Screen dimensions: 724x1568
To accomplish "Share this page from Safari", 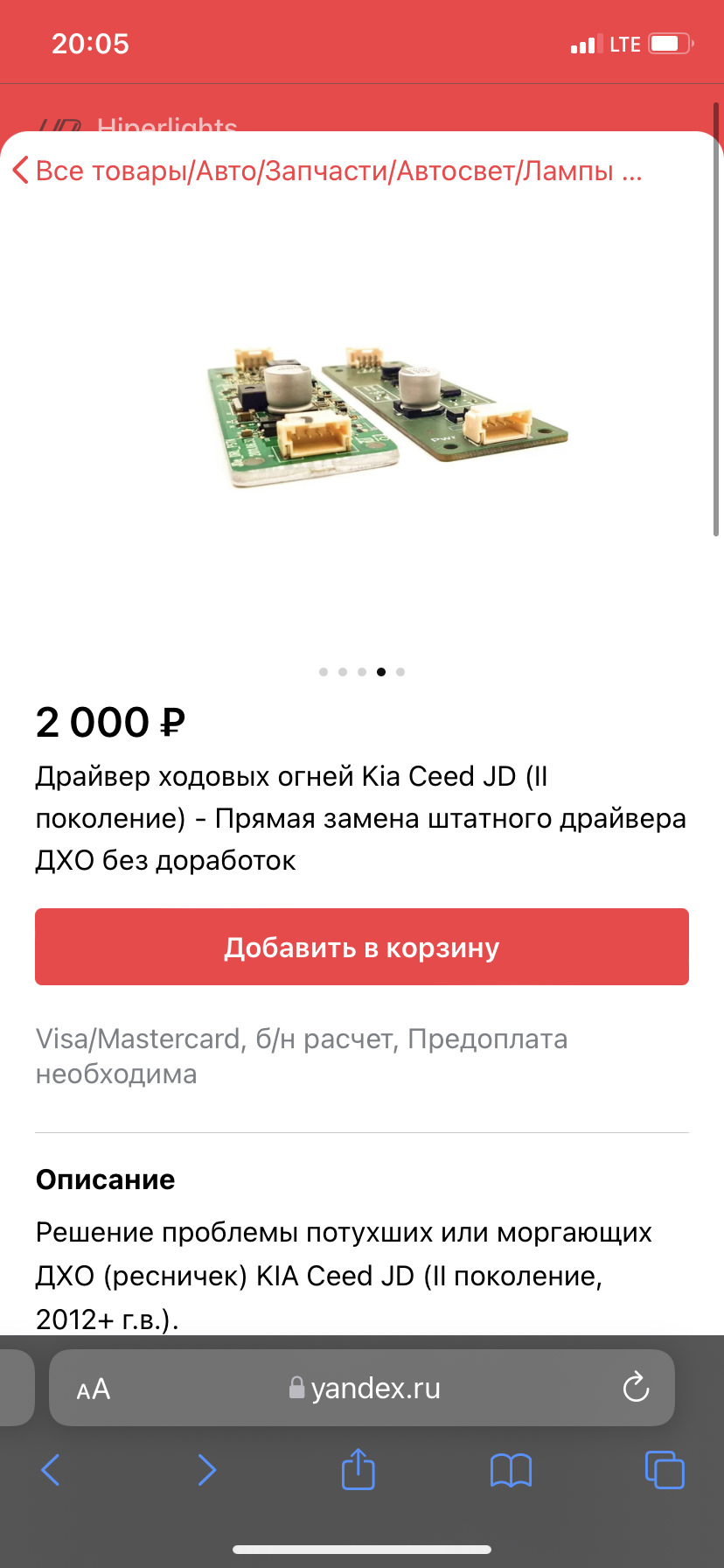I will [358, 1470].
